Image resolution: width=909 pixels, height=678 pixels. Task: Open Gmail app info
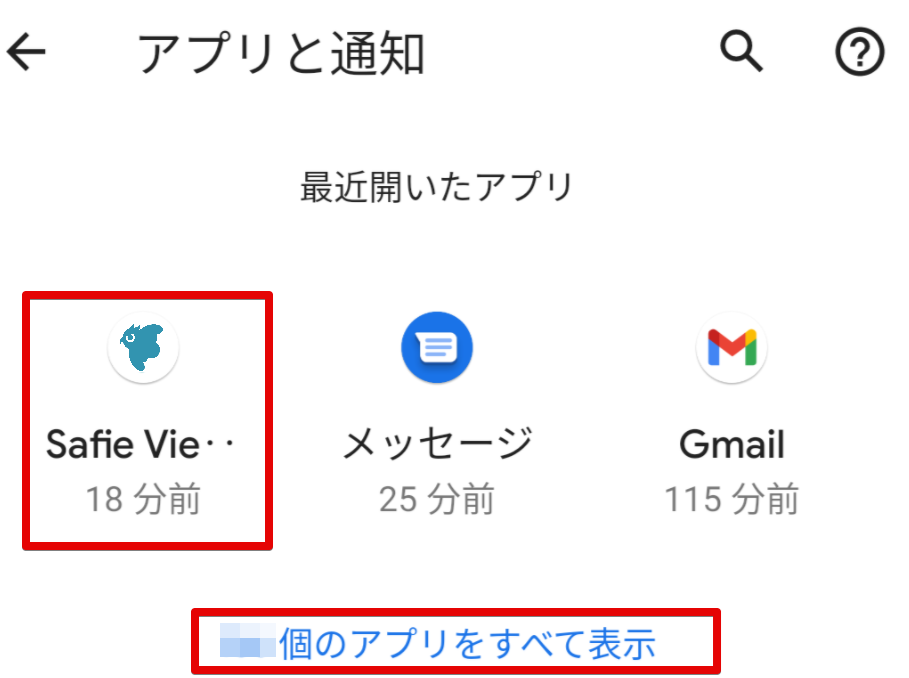pos(730,420)
